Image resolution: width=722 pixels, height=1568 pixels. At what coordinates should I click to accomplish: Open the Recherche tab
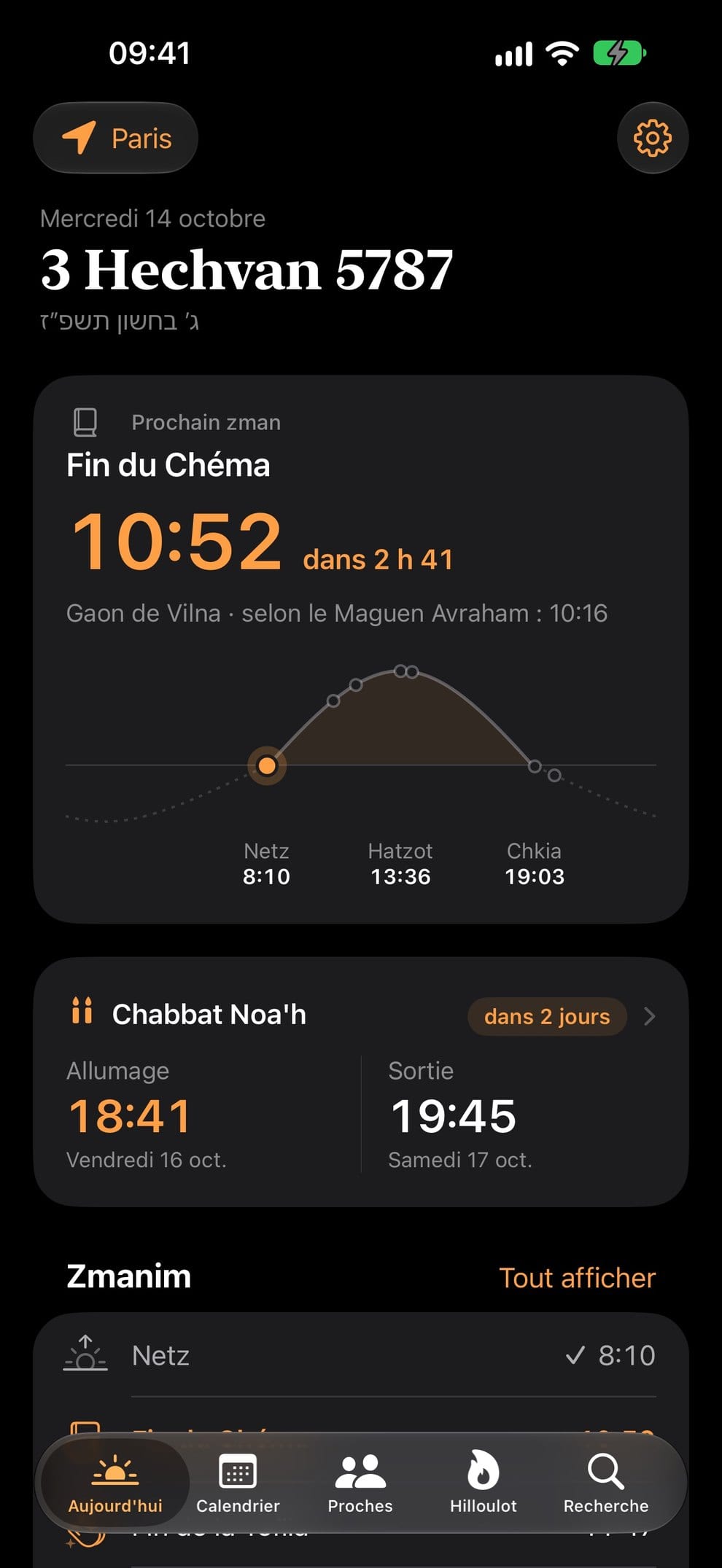pyautogui.click(x=605, y=1483)
